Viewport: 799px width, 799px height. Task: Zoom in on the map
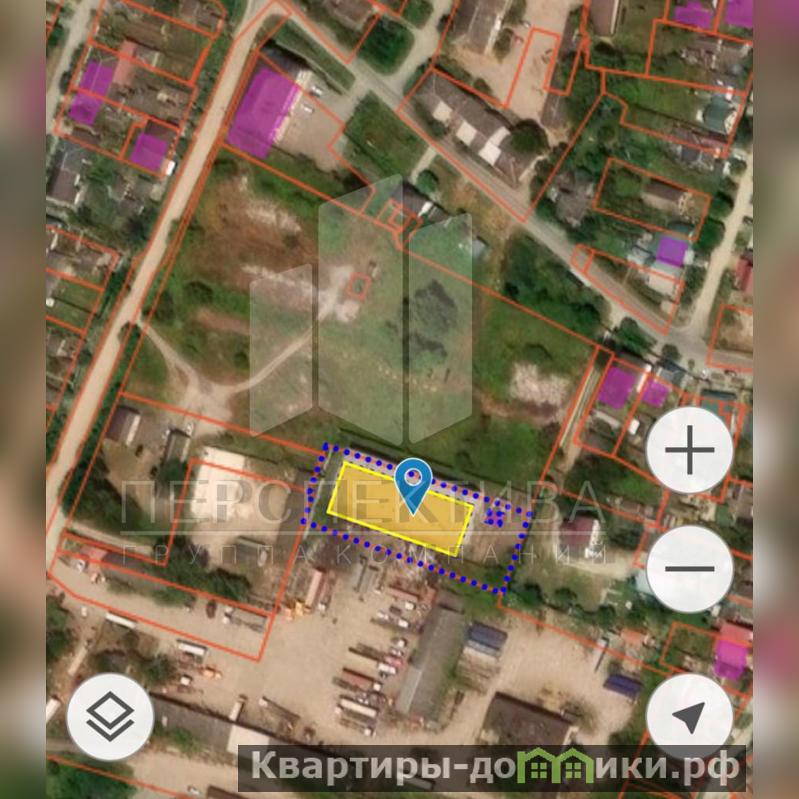(690, 451)
